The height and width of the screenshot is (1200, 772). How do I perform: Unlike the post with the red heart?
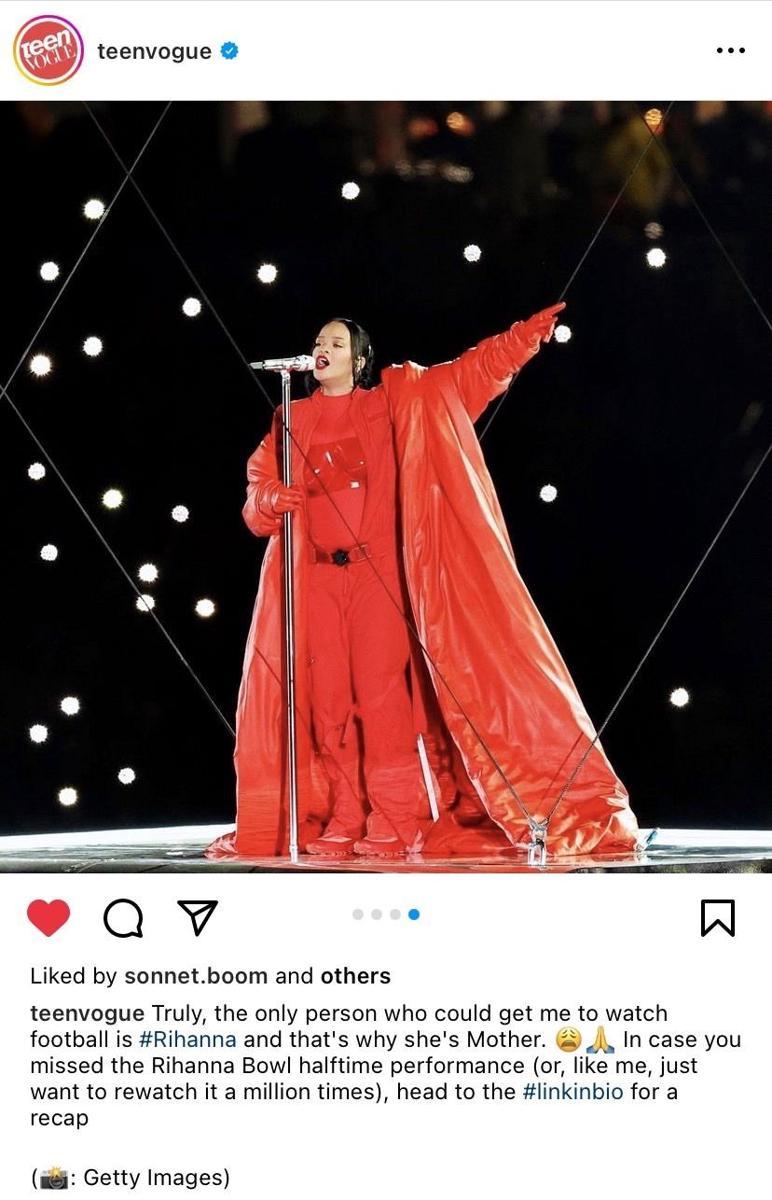(48, 917)
